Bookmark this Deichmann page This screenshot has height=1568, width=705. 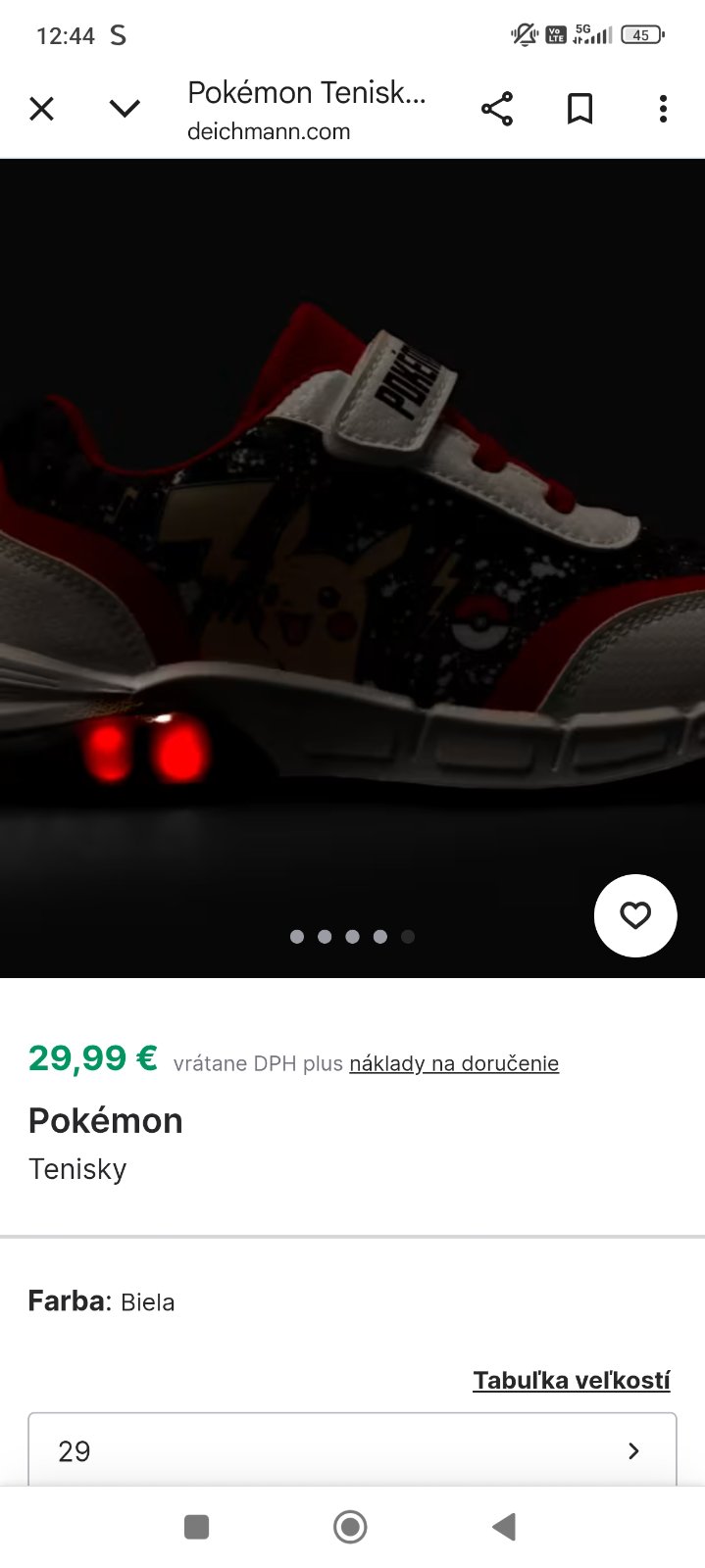580,109
